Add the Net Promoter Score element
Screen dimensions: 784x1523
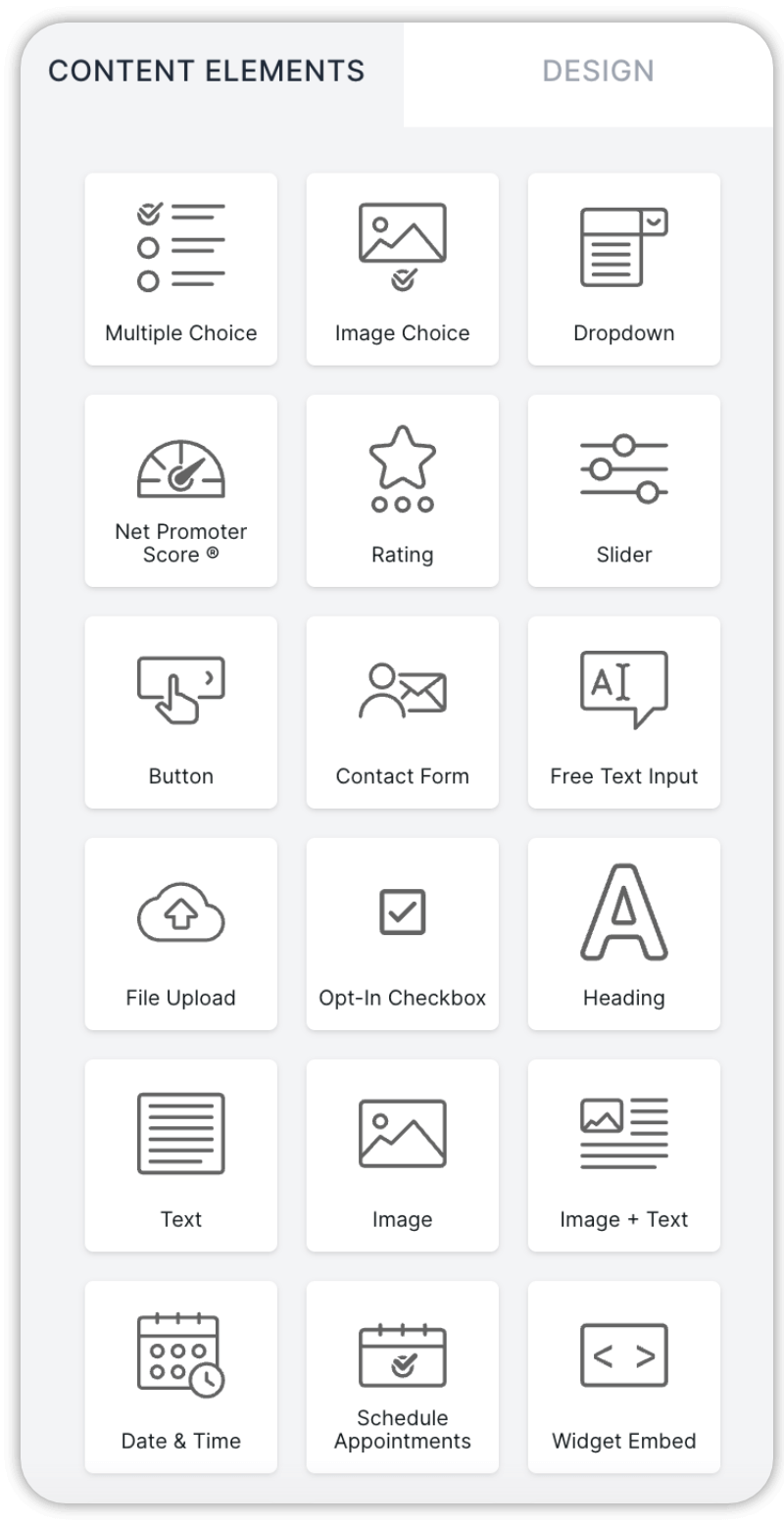point(181,491)
